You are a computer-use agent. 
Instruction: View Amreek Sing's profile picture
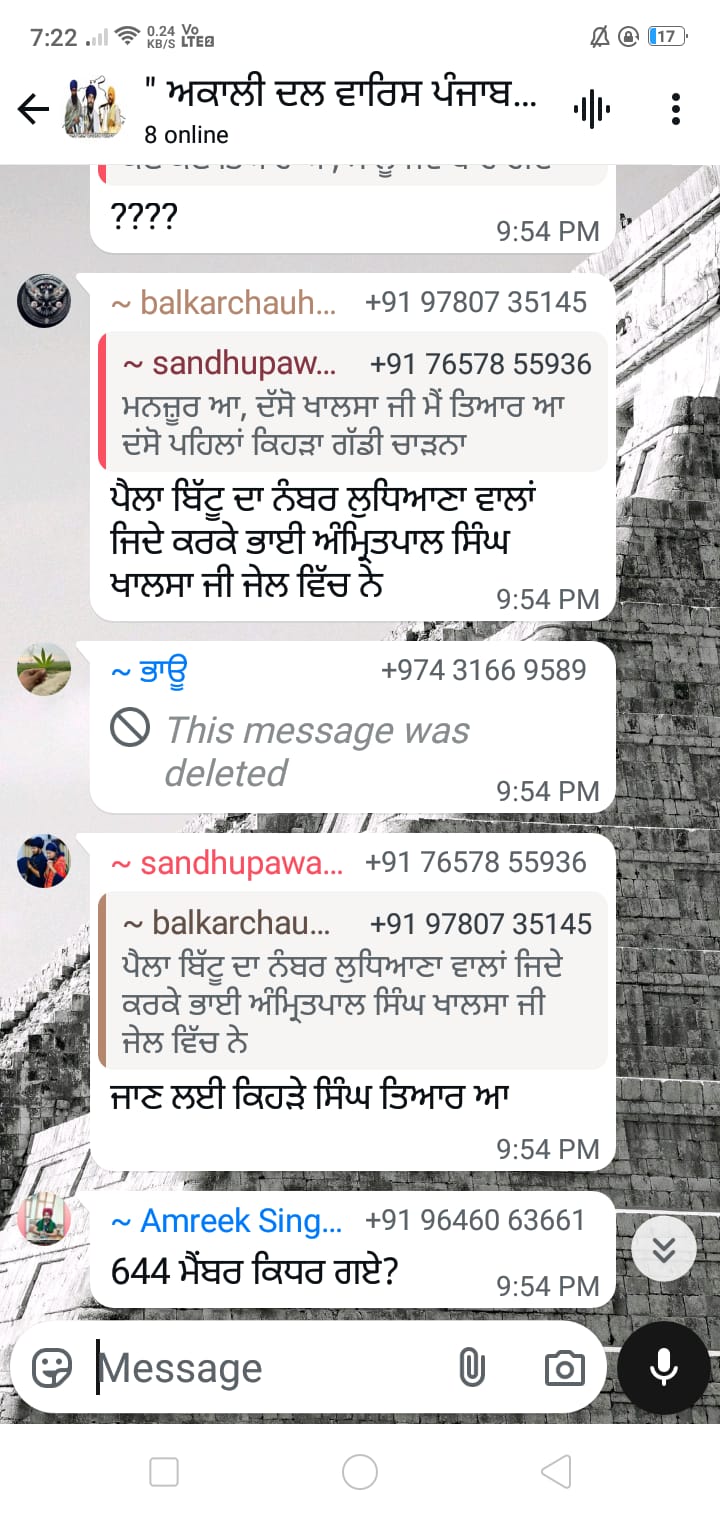click(44, 1219)
